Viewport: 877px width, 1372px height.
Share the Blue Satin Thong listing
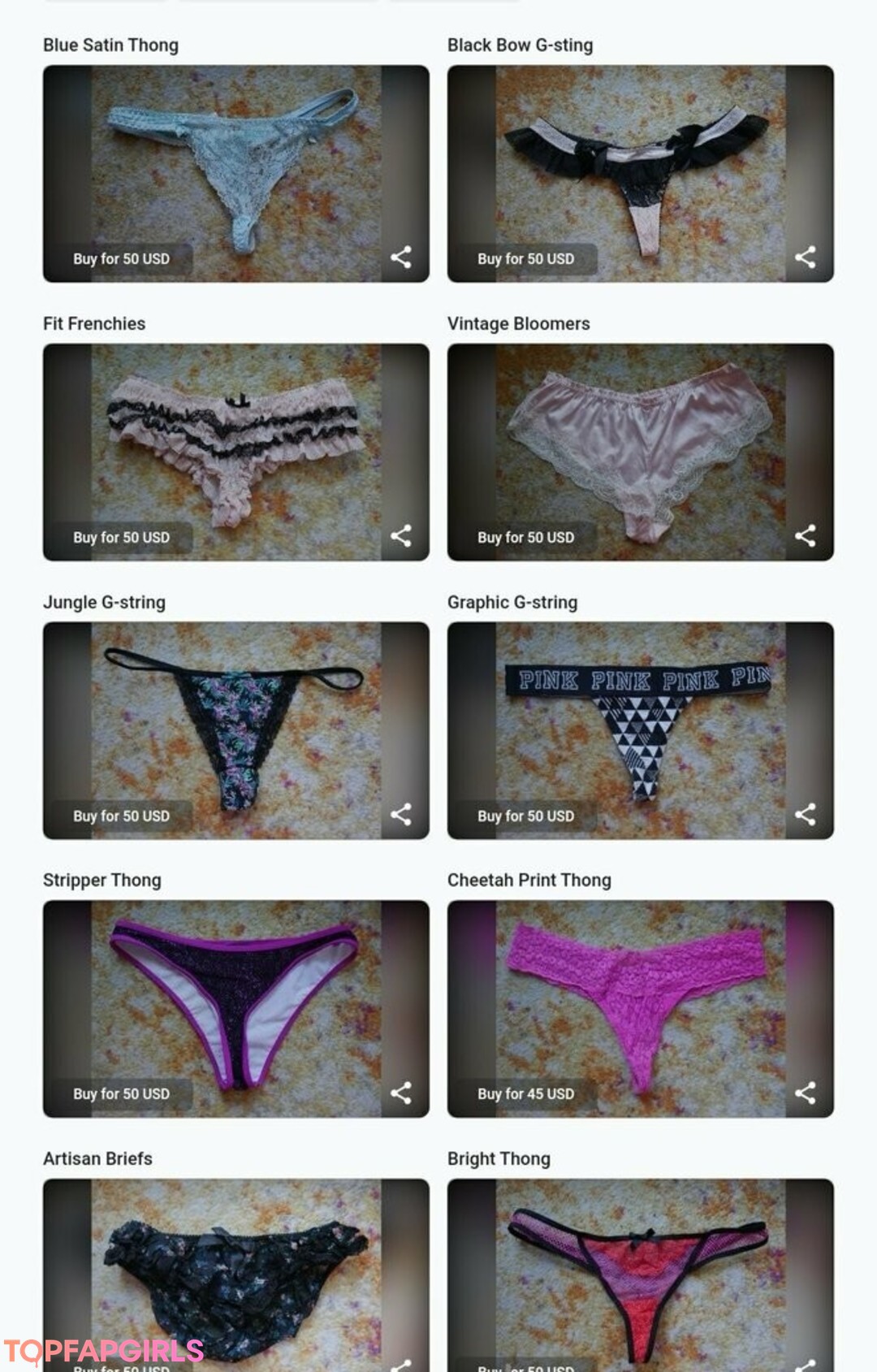pos(401,258)
